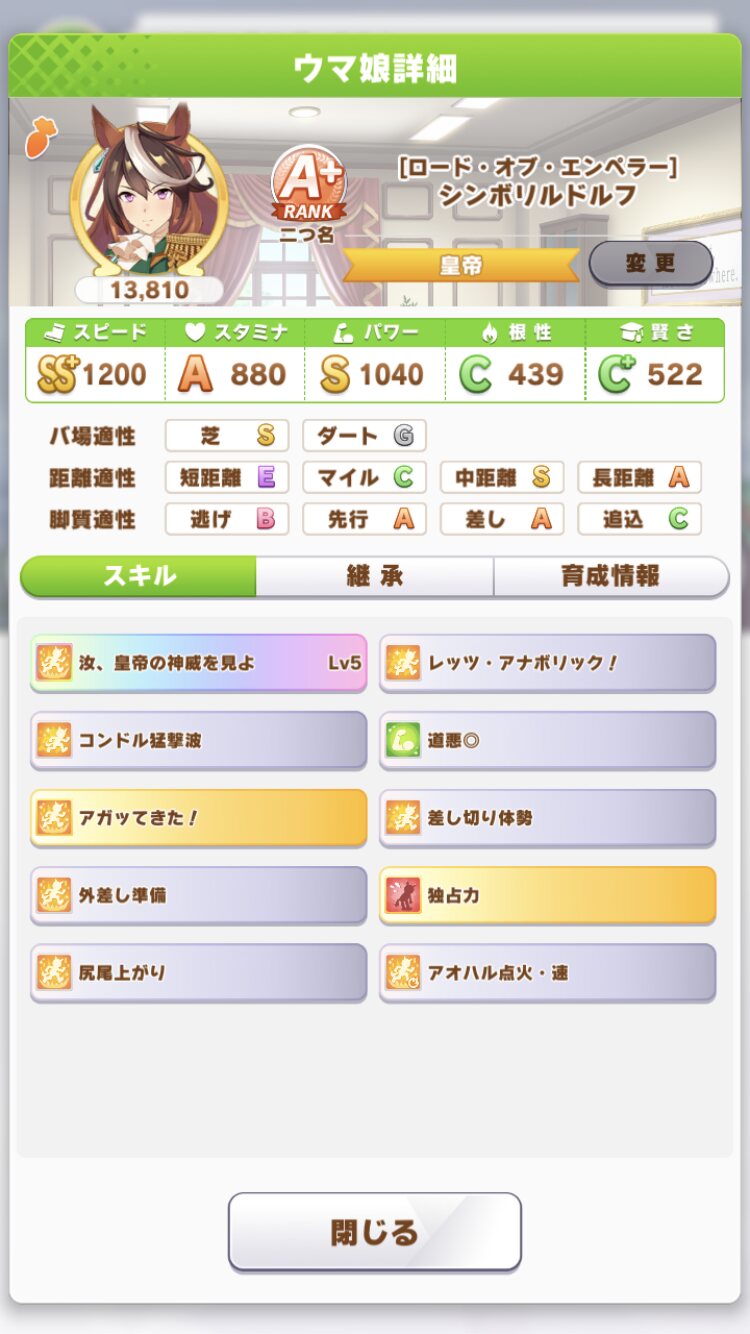Open skill 汝、皇帝の神威を見よ details
Image resolution: width=750 pixels, height=1334 pixels.
click(x=198, y=662)
